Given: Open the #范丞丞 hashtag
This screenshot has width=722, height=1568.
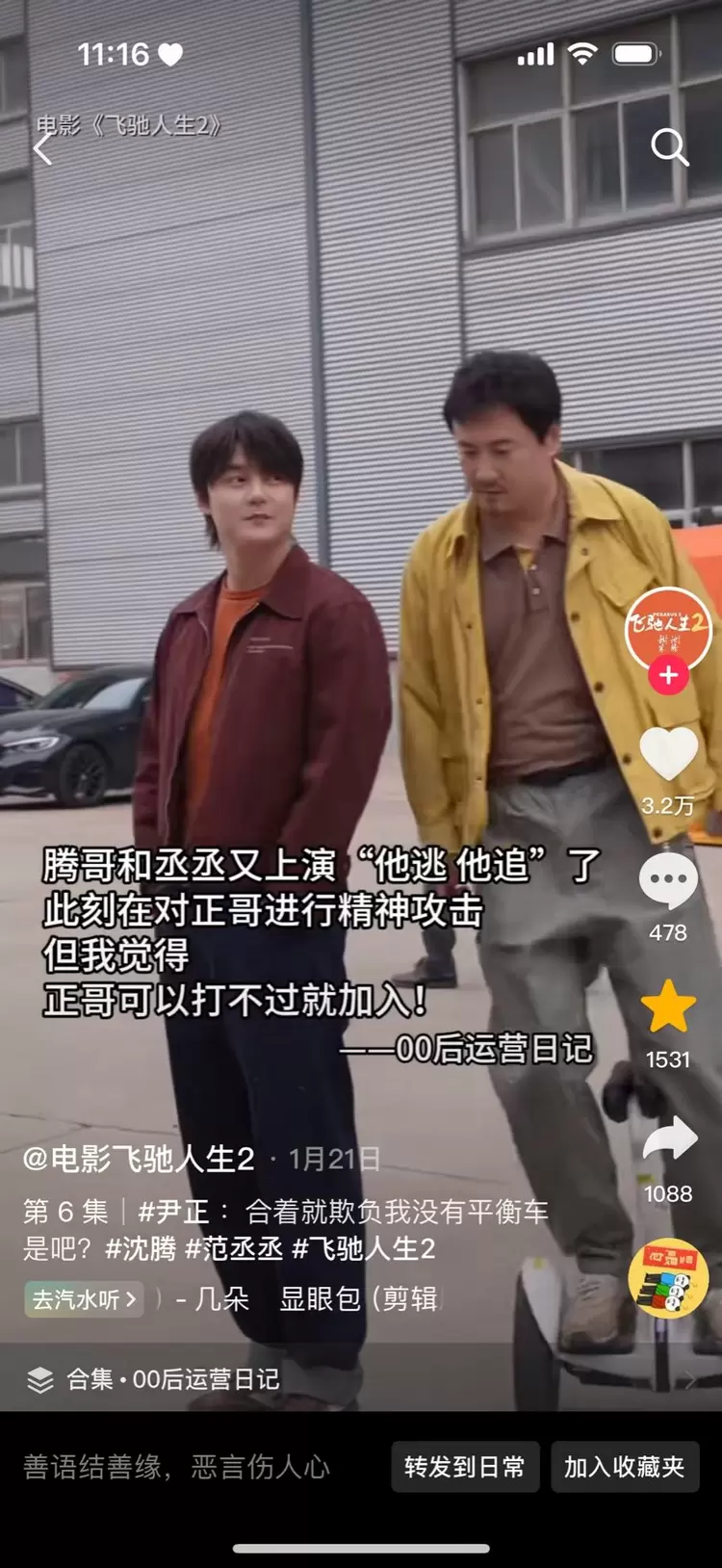Looking at the screenshot, I should pyautogui.click(x=234, y=1249).
